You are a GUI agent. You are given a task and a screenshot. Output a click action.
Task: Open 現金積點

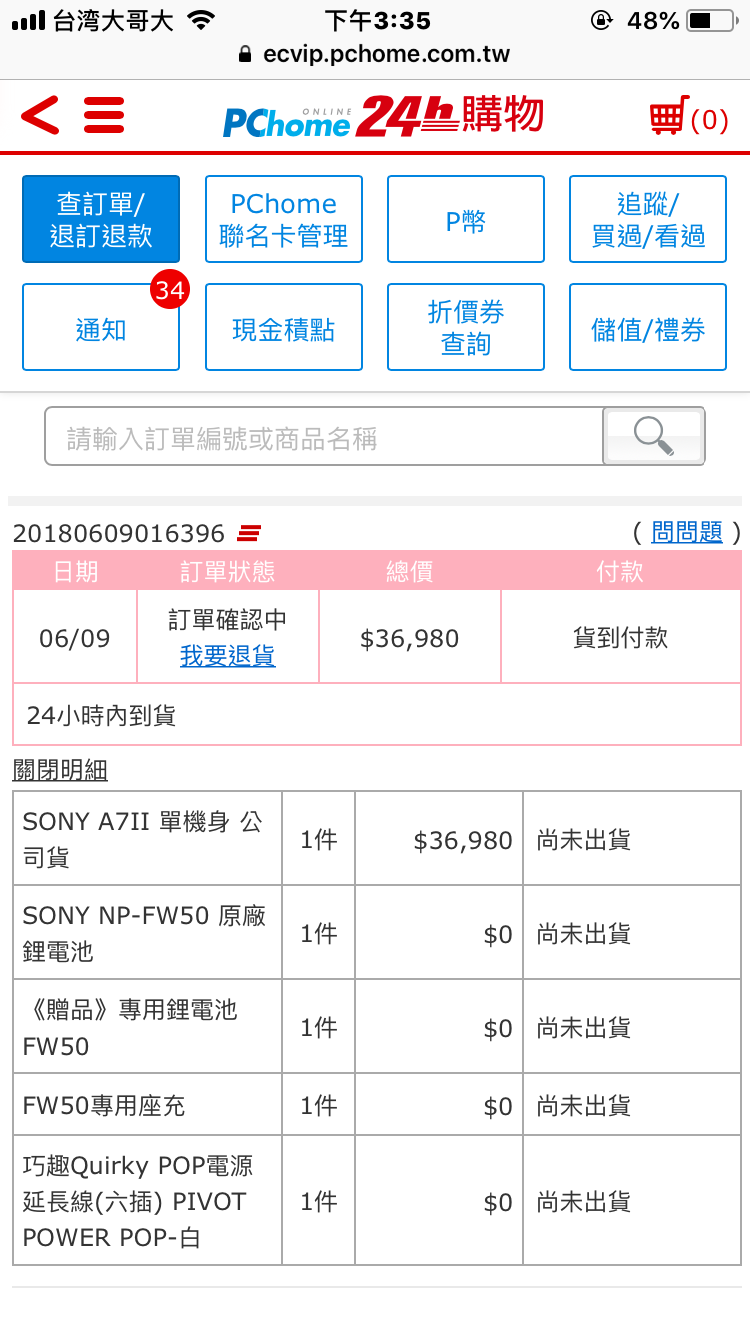pos(284,327)
